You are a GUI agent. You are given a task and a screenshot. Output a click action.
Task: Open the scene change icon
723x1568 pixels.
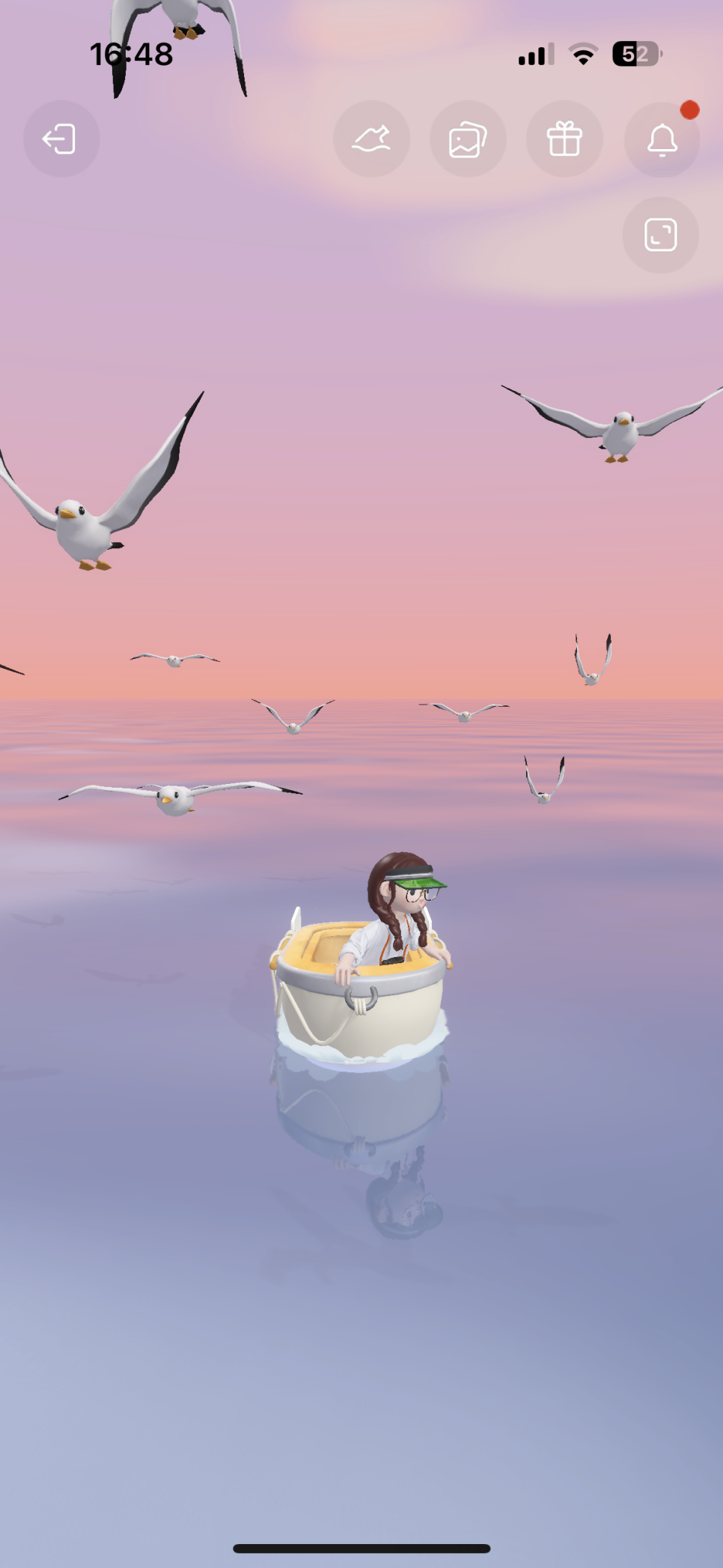tap(371, 139)
